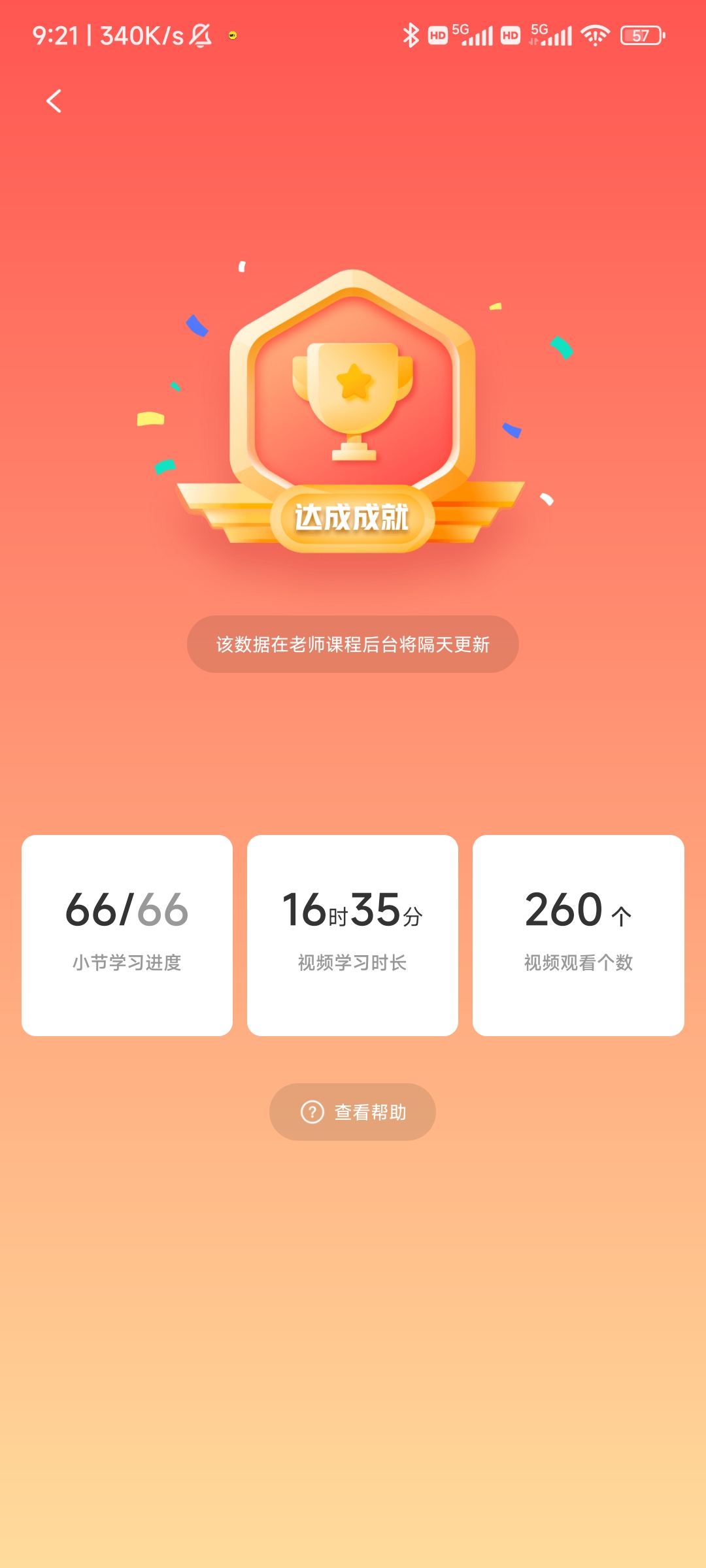706x1568 pixels.
Task: Tap the back arrow to exit achievement page
Action: [55, 101]
